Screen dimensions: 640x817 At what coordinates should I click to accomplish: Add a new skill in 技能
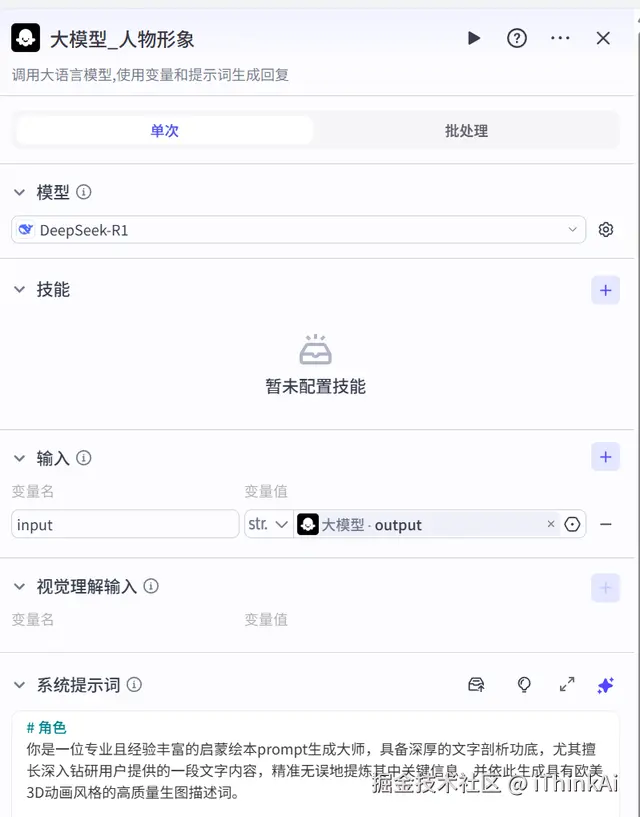605,290
